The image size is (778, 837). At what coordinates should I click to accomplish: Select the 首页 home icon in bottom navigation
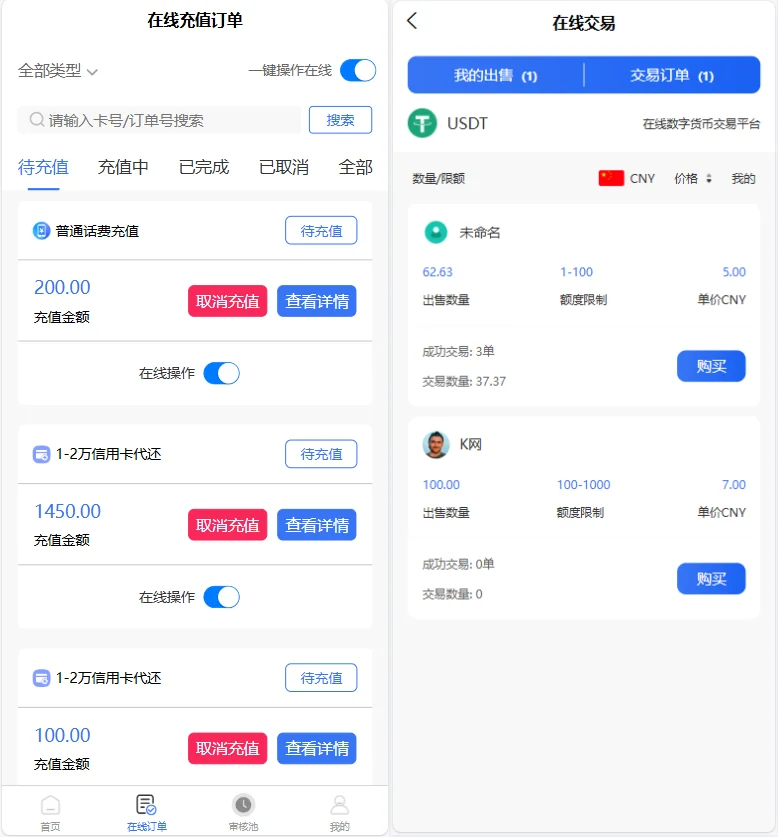tap(51, 807)
